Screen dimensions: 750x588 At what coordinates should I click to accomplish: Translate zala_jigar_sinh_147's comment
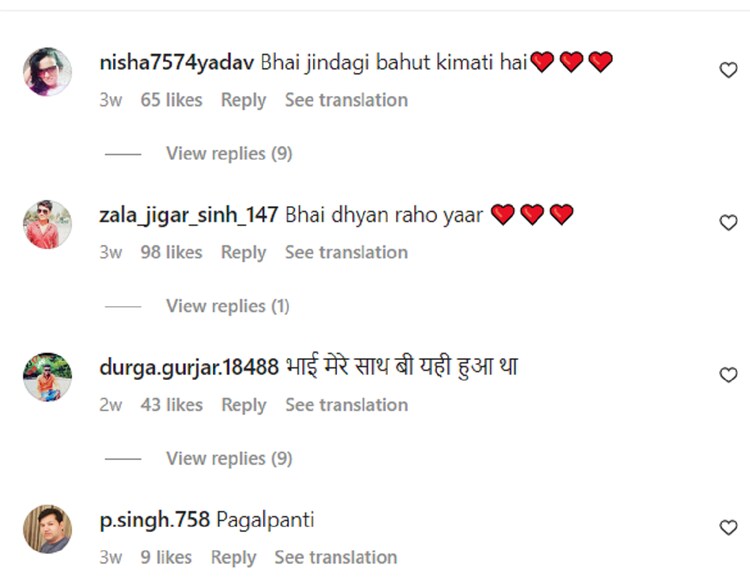pyautogui.click(x=346, y=253)
